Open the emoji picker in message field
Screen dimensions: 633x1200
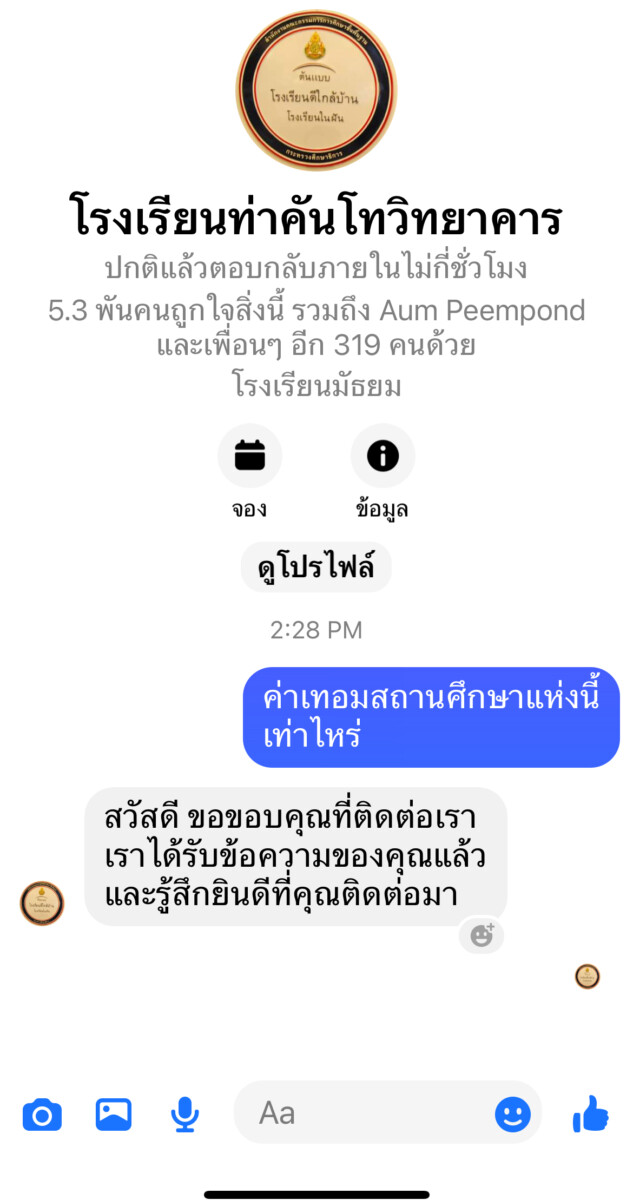(x=513, y=1113)
